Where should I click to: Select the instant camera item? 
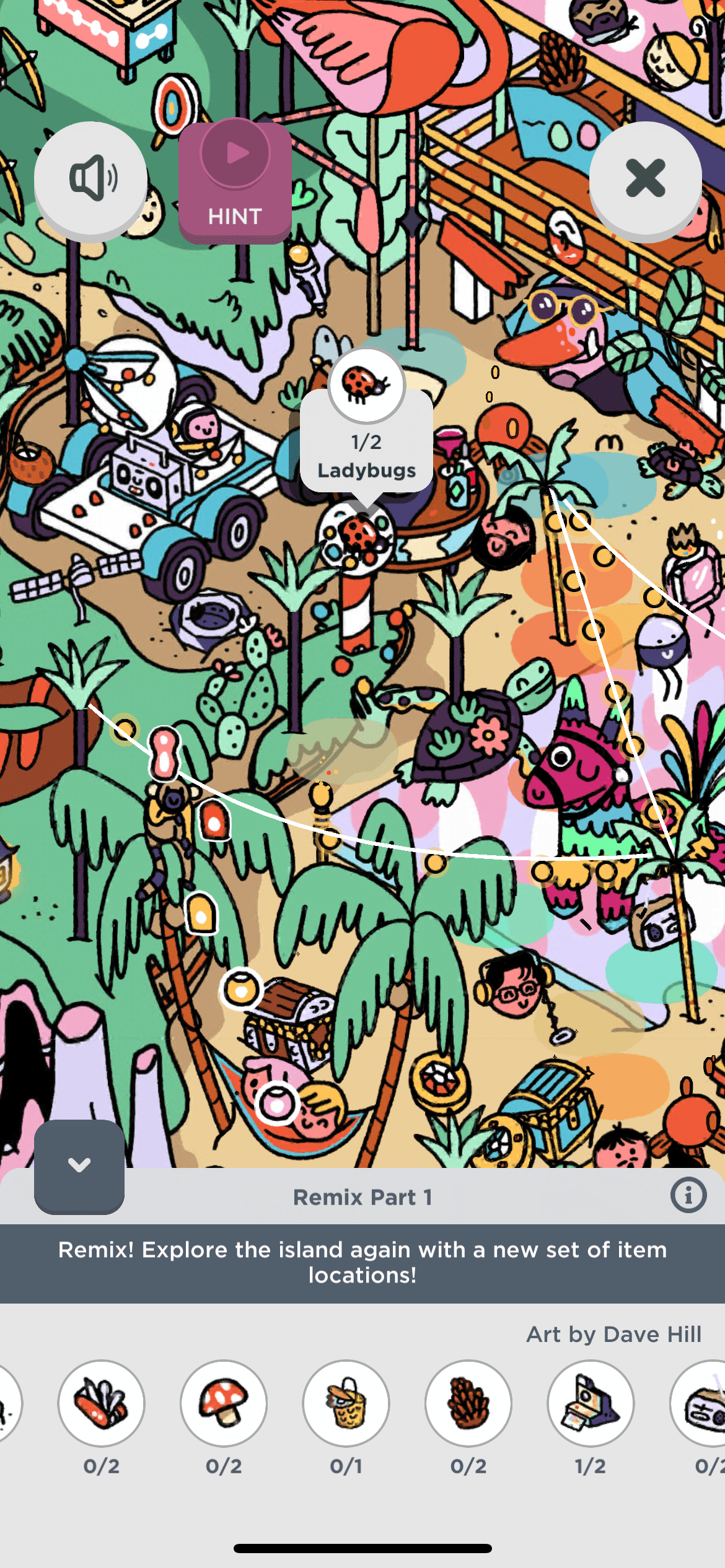[x=590, y=1403]
